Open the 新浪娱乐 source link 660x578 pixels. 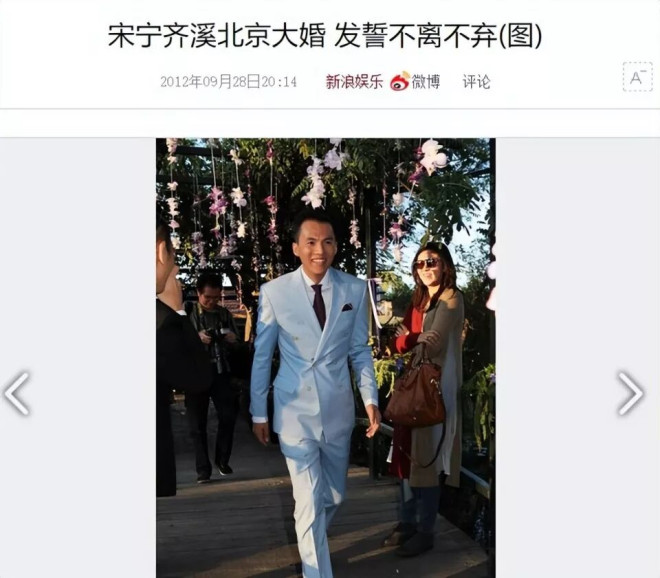[354, 82]
